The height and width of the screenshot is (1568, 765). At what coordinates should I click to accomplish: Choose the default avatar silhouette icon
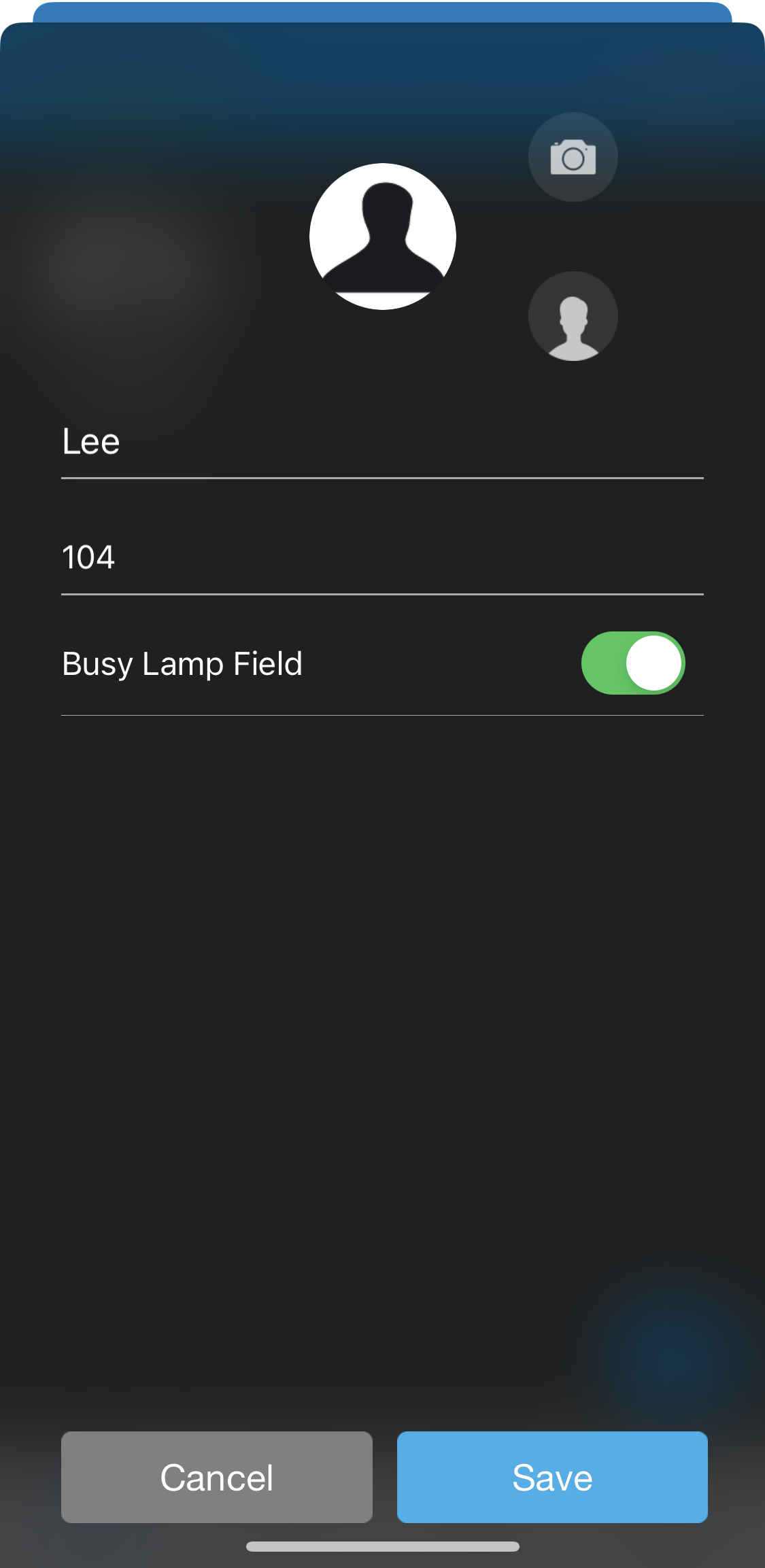pos(573,316)
